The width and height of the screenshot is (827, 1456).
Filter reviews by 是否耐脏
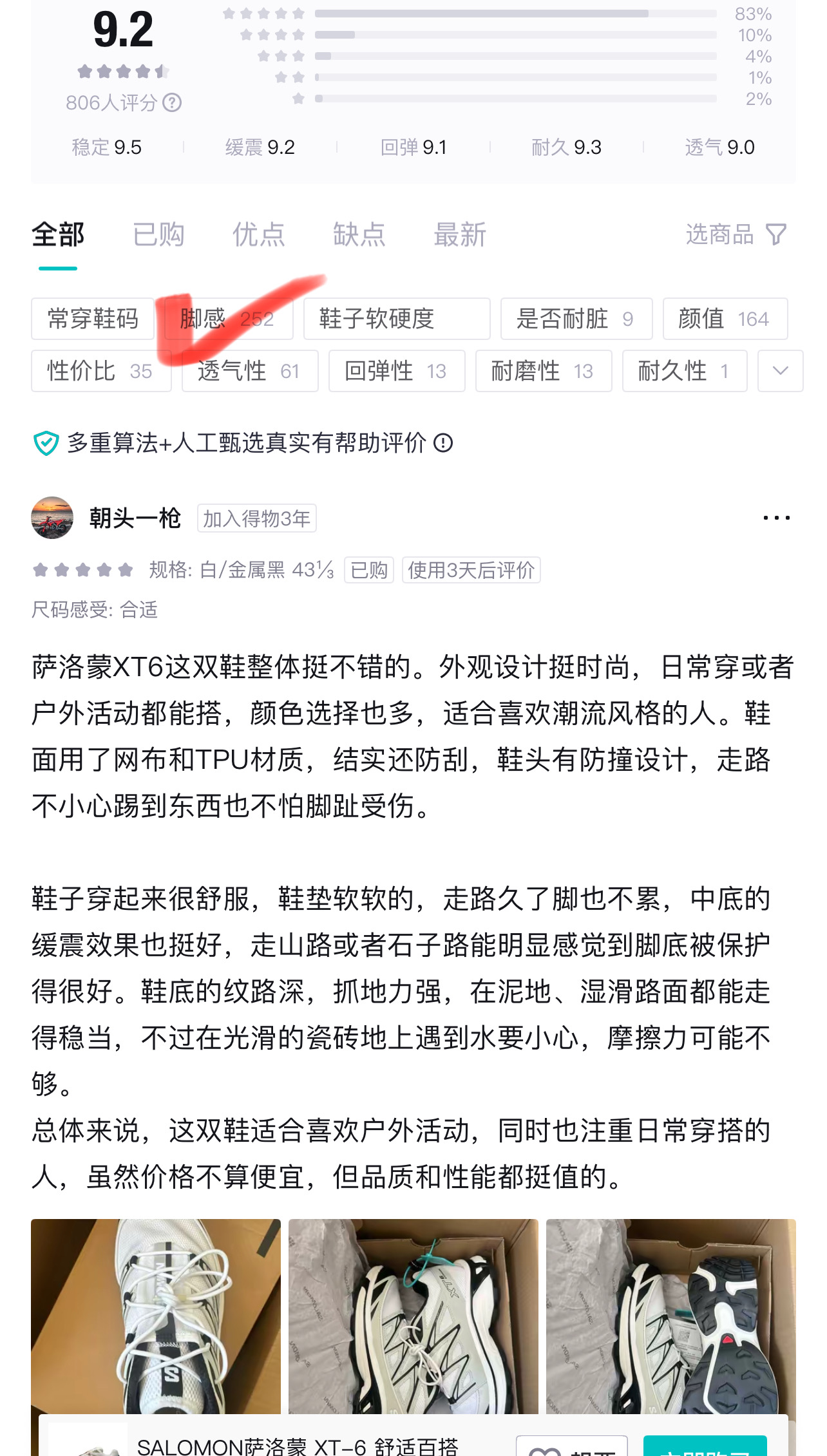pos(576,319)
